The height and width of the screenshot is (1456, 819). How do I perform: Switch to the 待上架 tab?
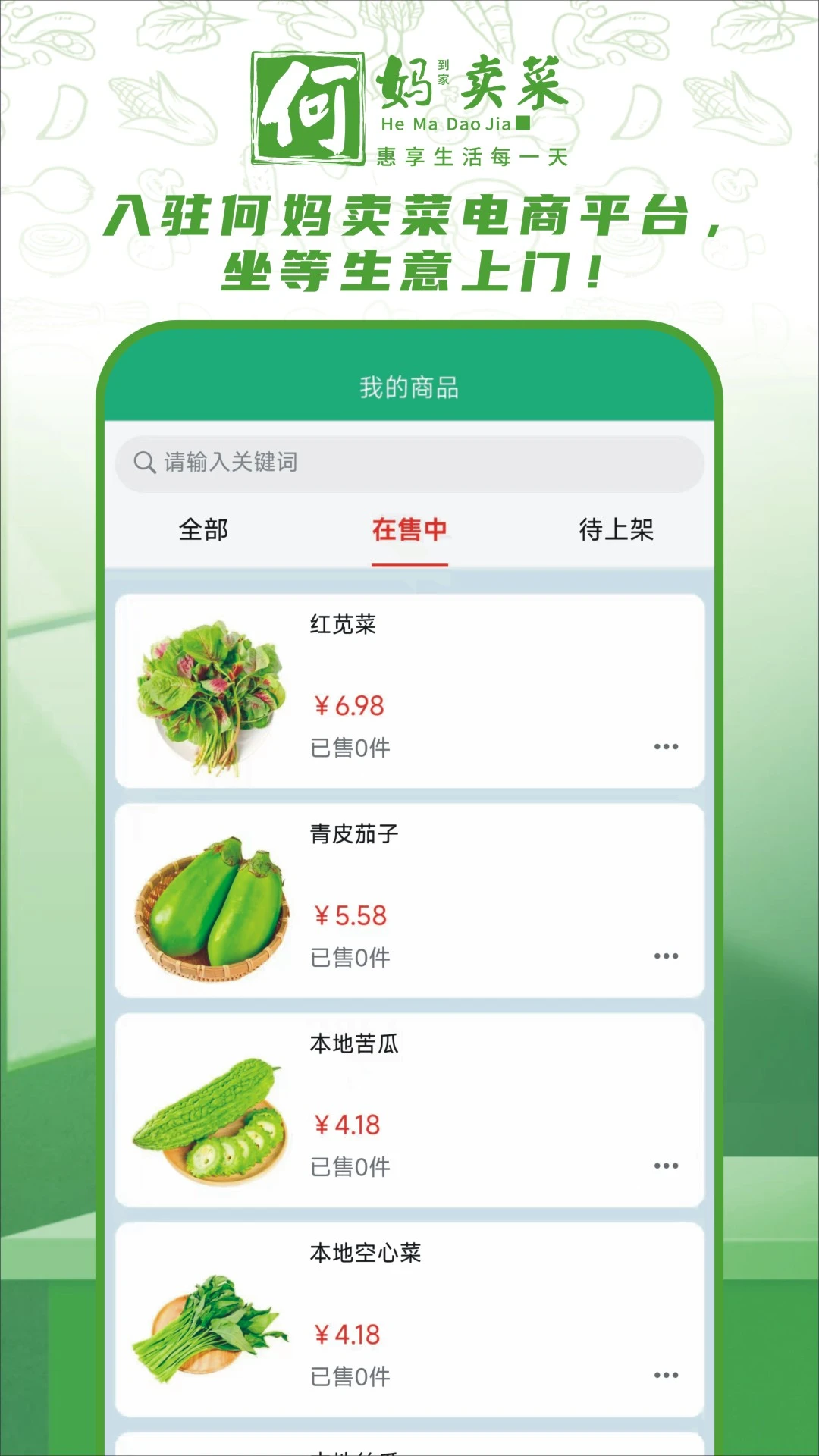[x=617, y=531]
